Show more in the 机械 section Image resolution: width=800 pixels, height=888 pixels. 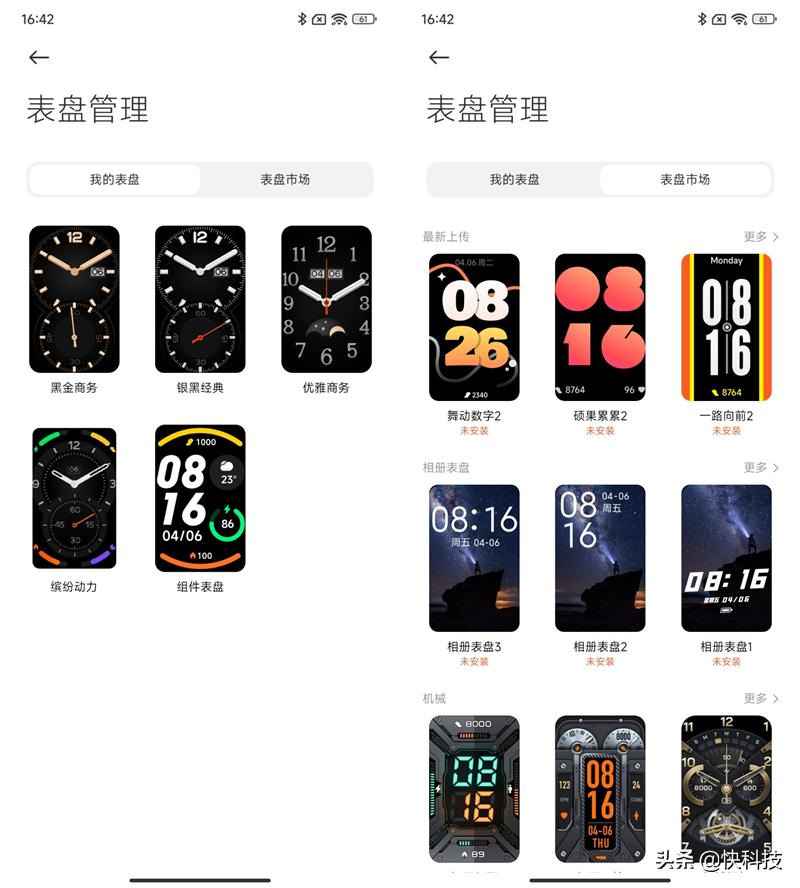click(760, 699)
